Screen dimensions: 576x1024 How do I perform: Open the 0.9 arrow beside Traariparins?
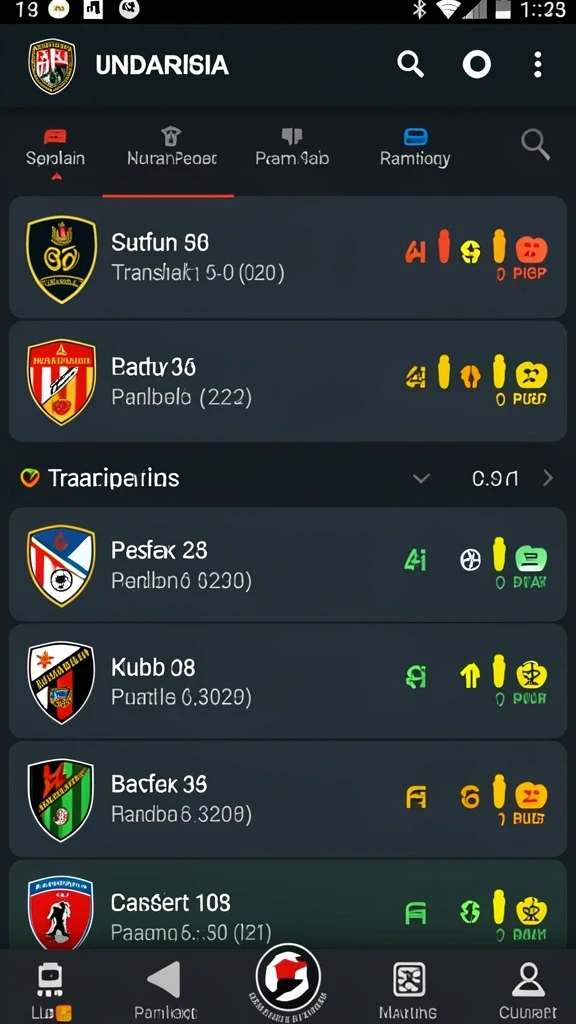tap(548, 479)
